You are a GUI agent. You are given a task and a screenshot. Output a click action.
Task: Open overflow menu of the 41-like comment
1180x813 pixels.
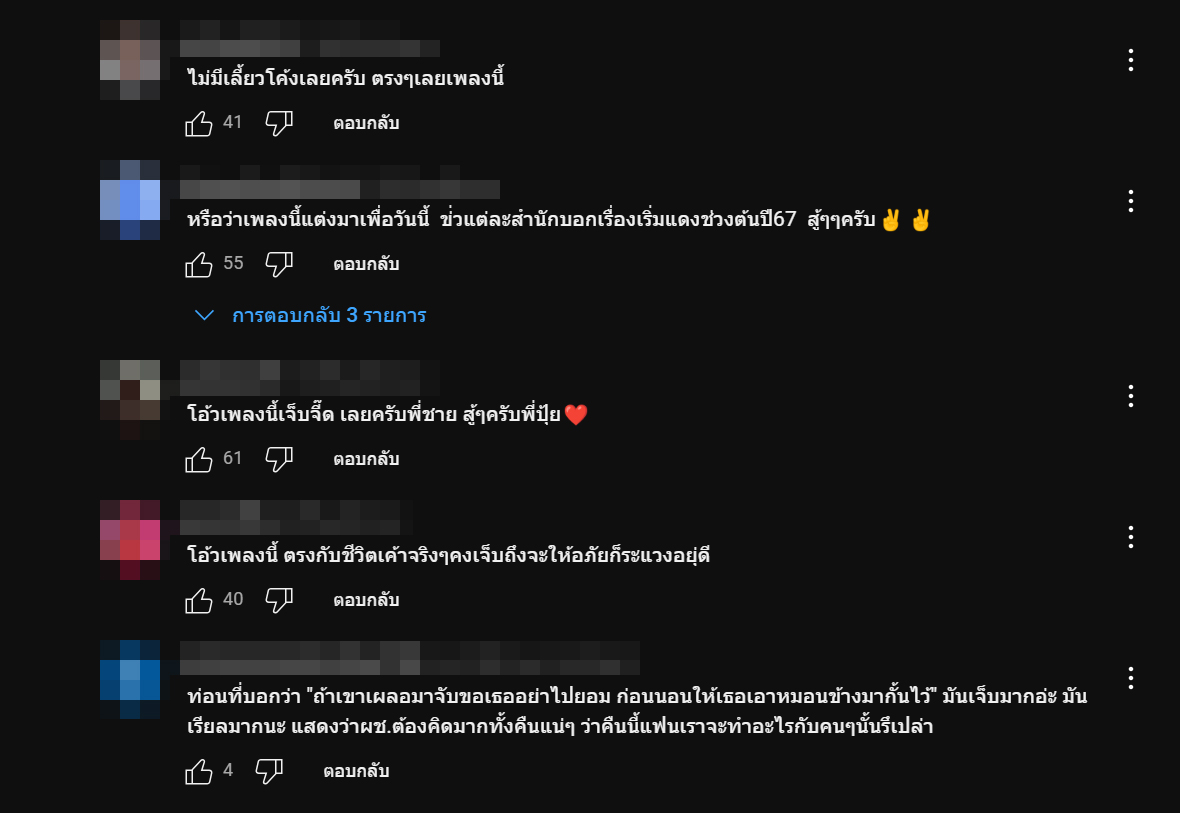pyautogui.click(x=1131, y=60)
